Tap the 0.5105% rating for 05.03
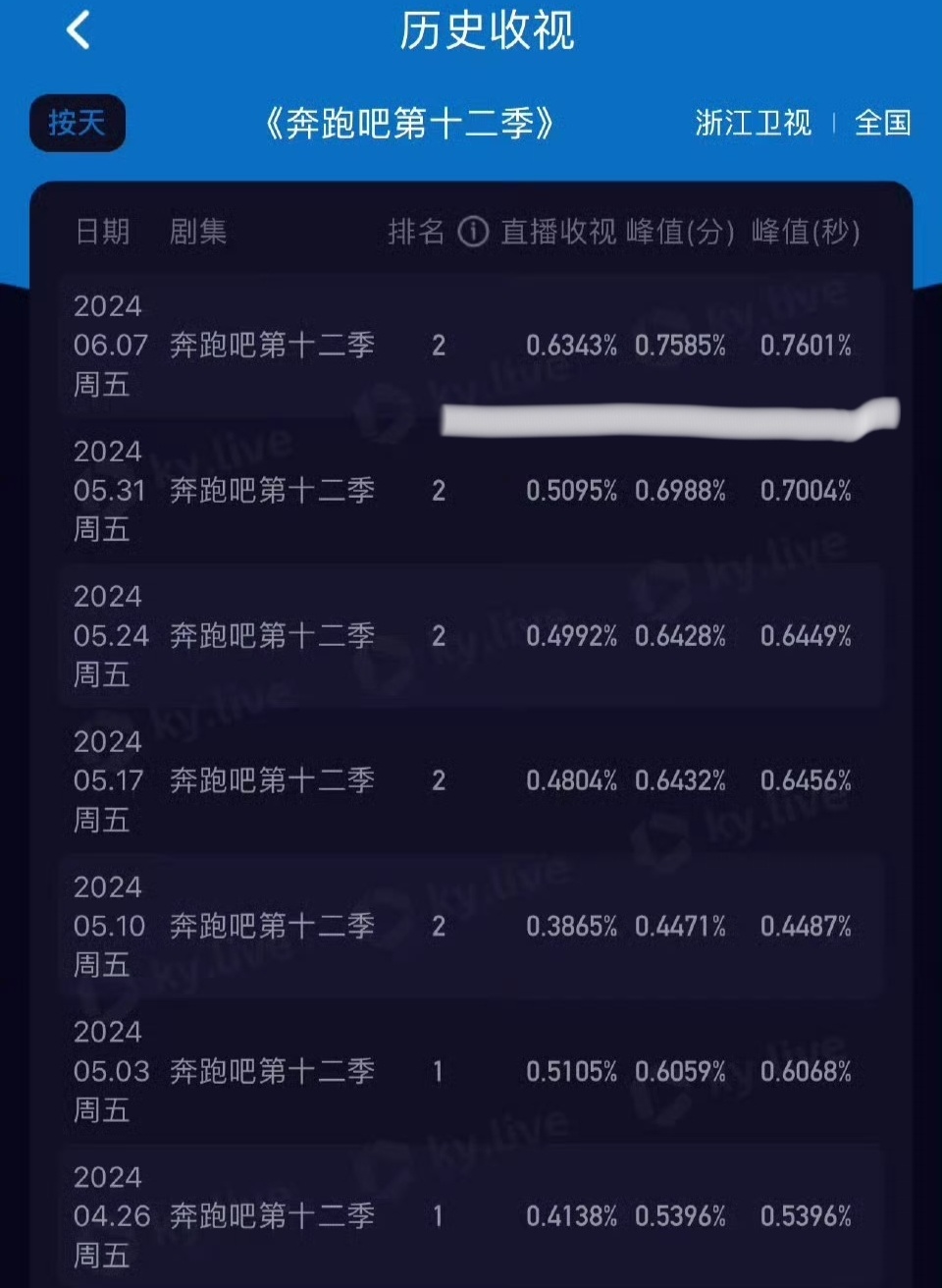The image size is (942, 1288). 574,1071
